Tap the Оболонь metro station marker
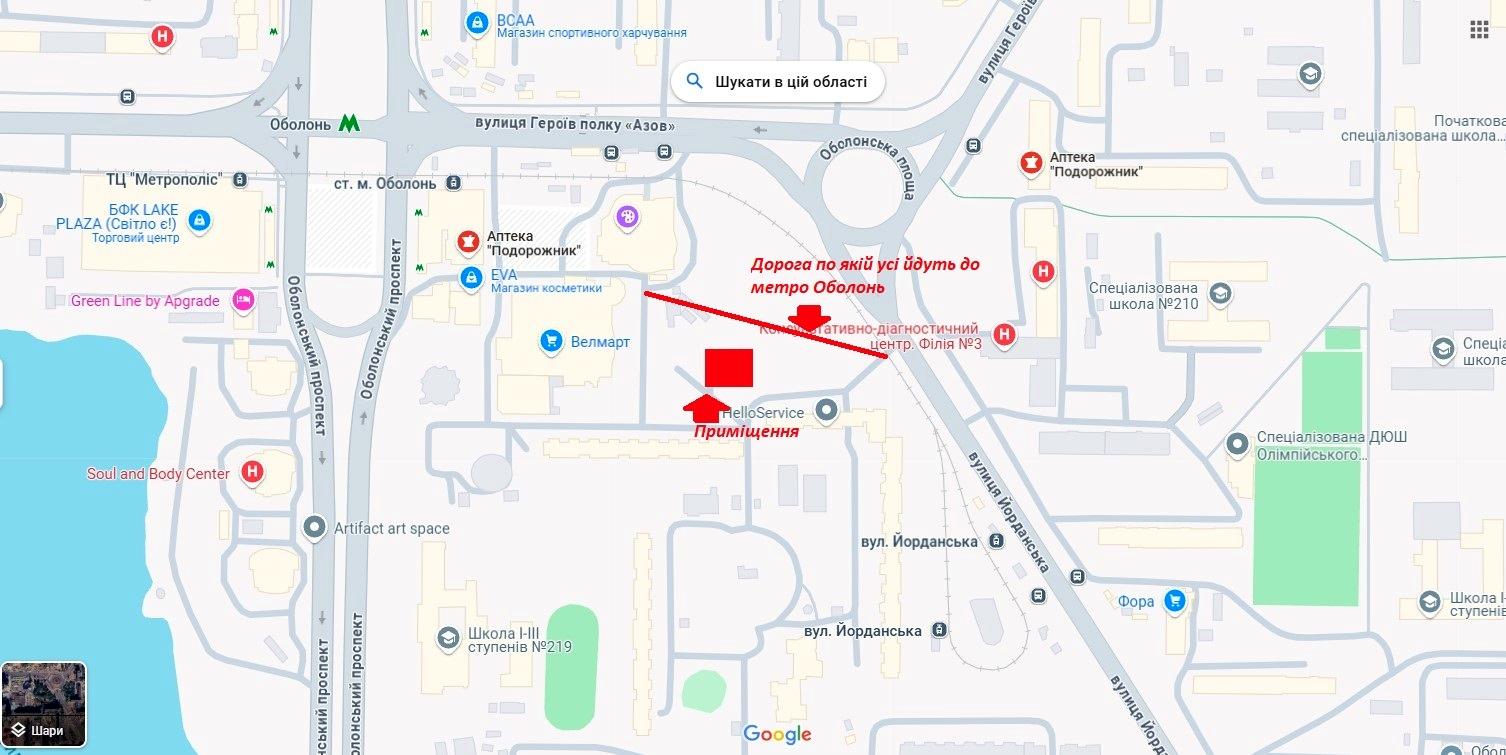Viewport: 1506px width, 755px height. click(x=348, y=124)
